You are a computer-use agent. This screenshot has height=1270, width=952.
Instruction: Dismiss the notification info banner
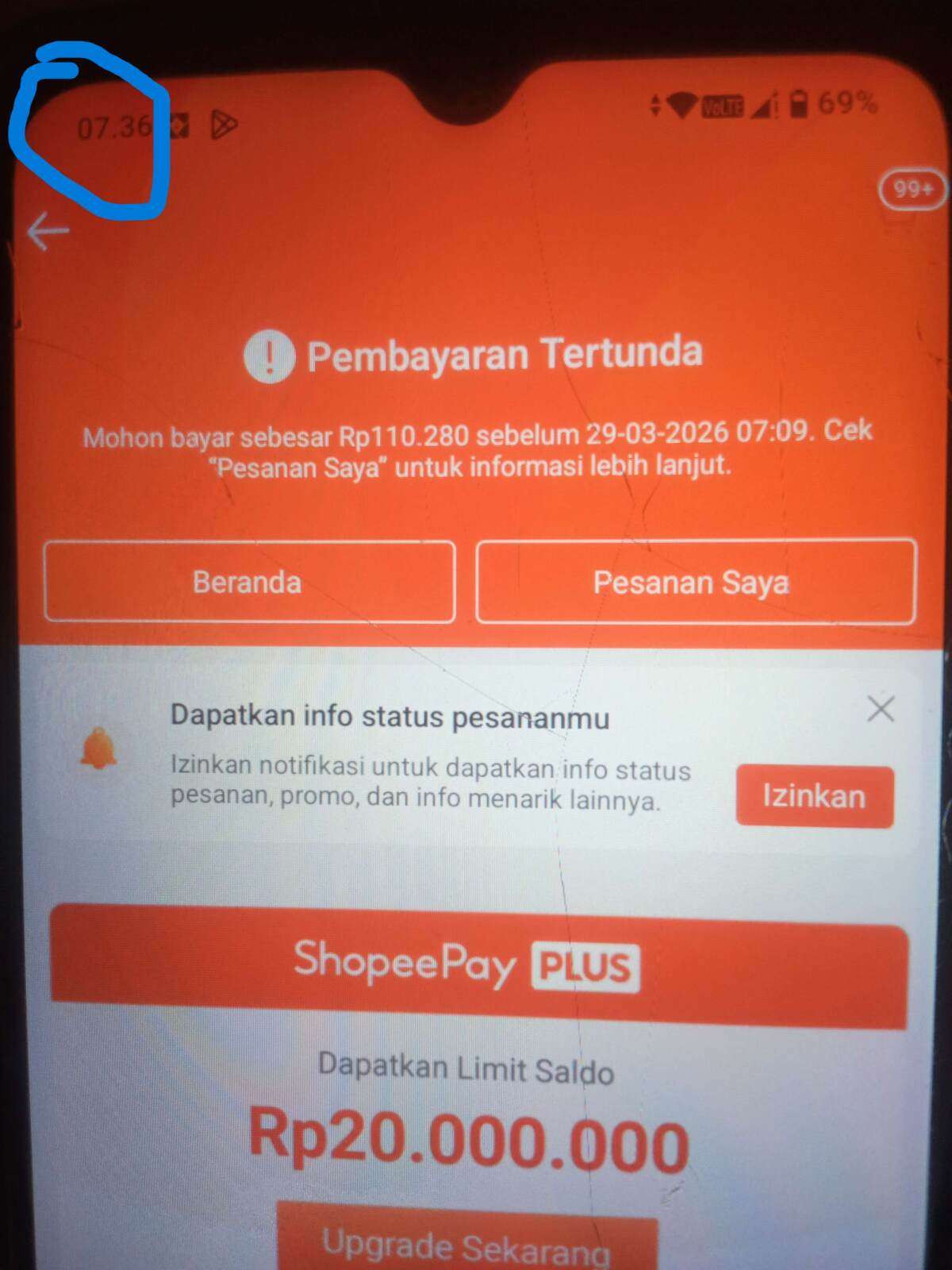(x=881, y=708)
